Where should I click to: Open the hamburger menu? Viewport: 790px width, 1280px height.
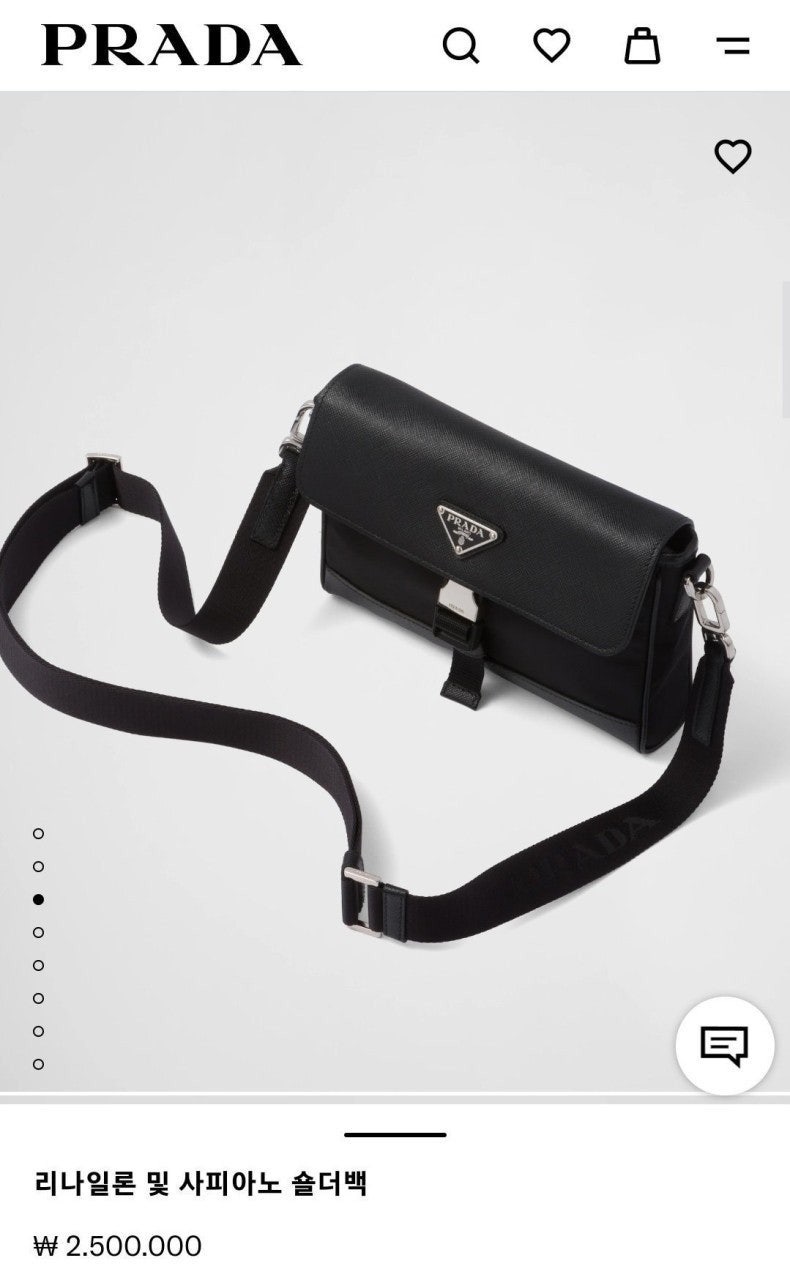tap(733, 46)
